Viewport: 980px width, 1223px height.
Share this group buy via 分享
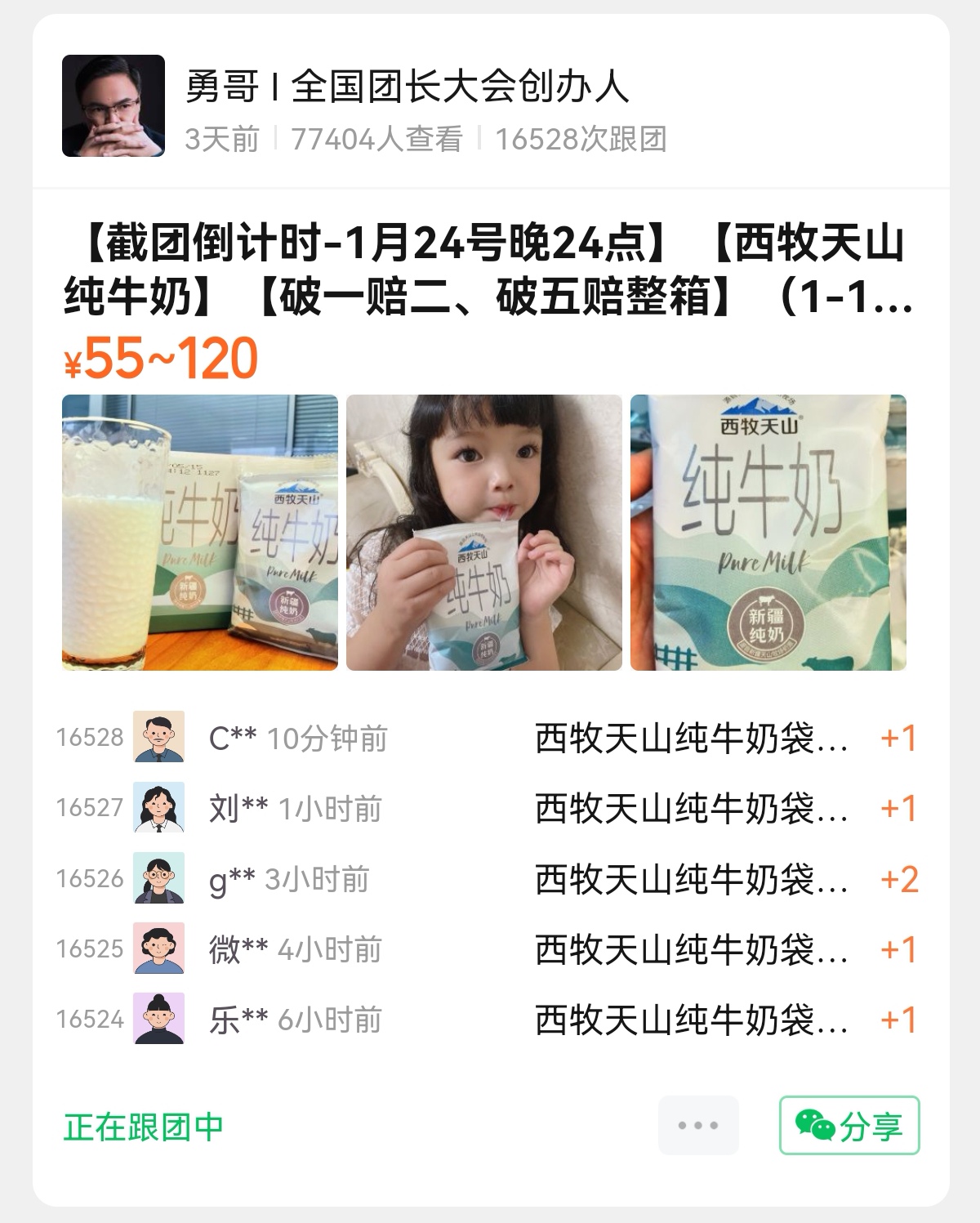849,1125
